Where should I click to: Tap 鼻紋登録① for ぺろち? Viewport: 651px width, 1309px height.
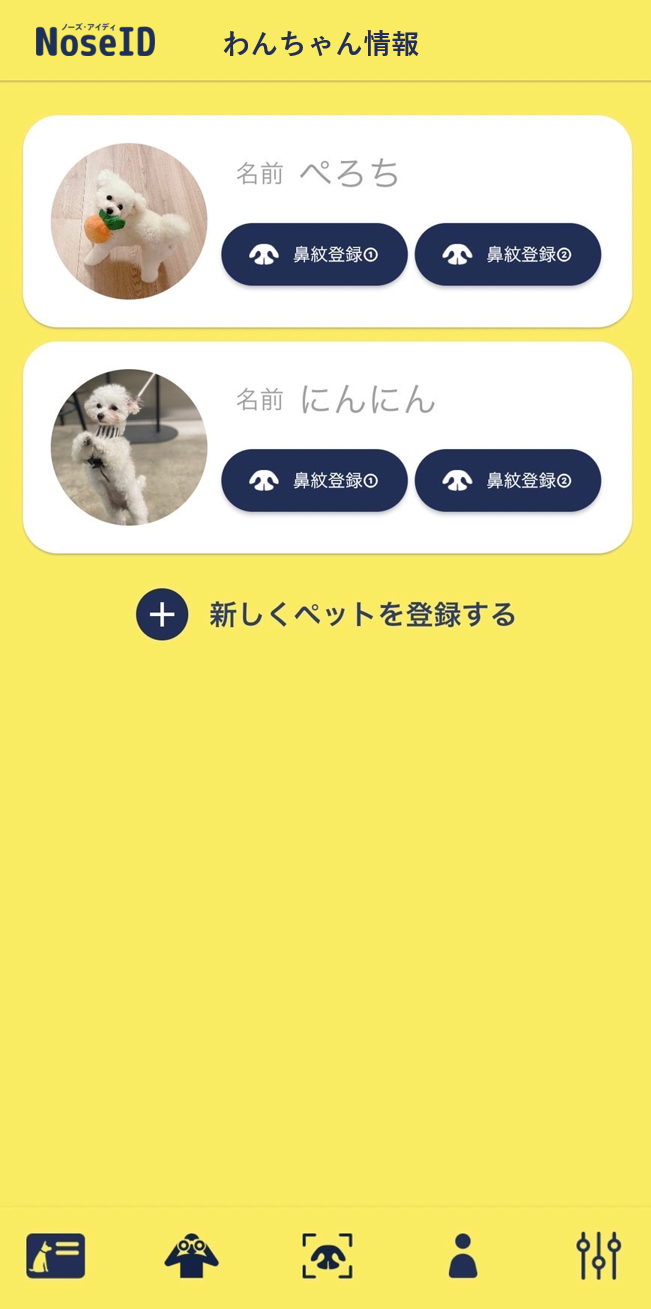pyautogui.click(x=314, y=254)
